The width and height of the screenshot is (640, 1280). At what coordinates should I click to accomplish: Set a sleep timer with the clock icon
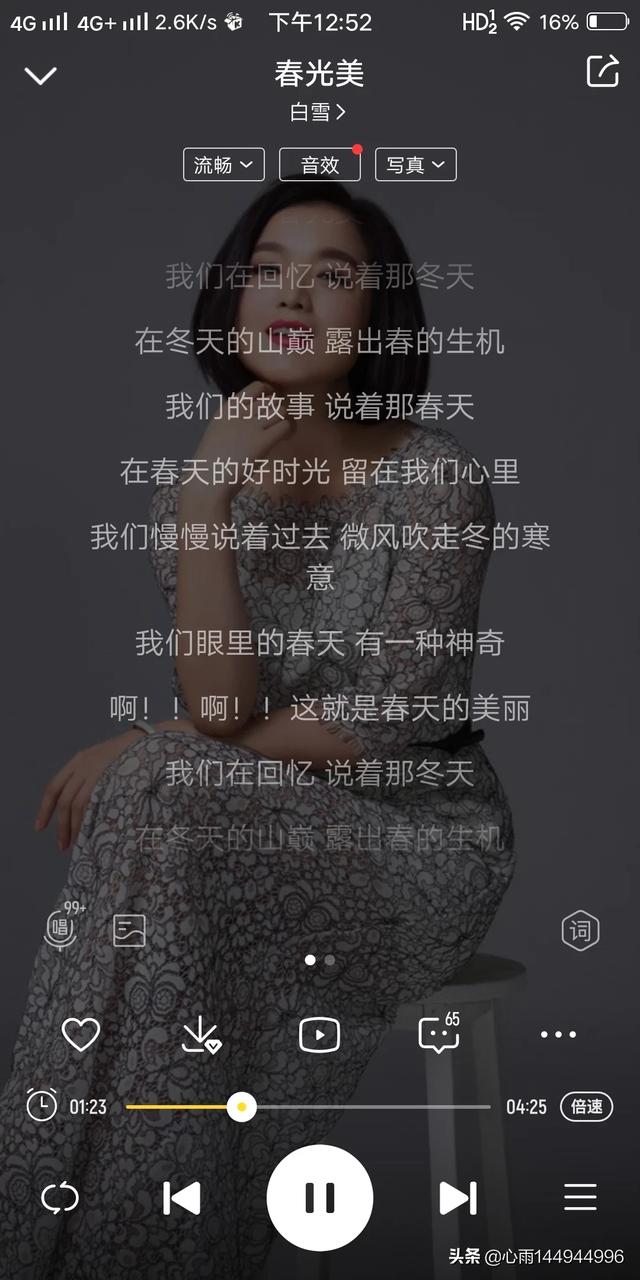coord(41,1105)
